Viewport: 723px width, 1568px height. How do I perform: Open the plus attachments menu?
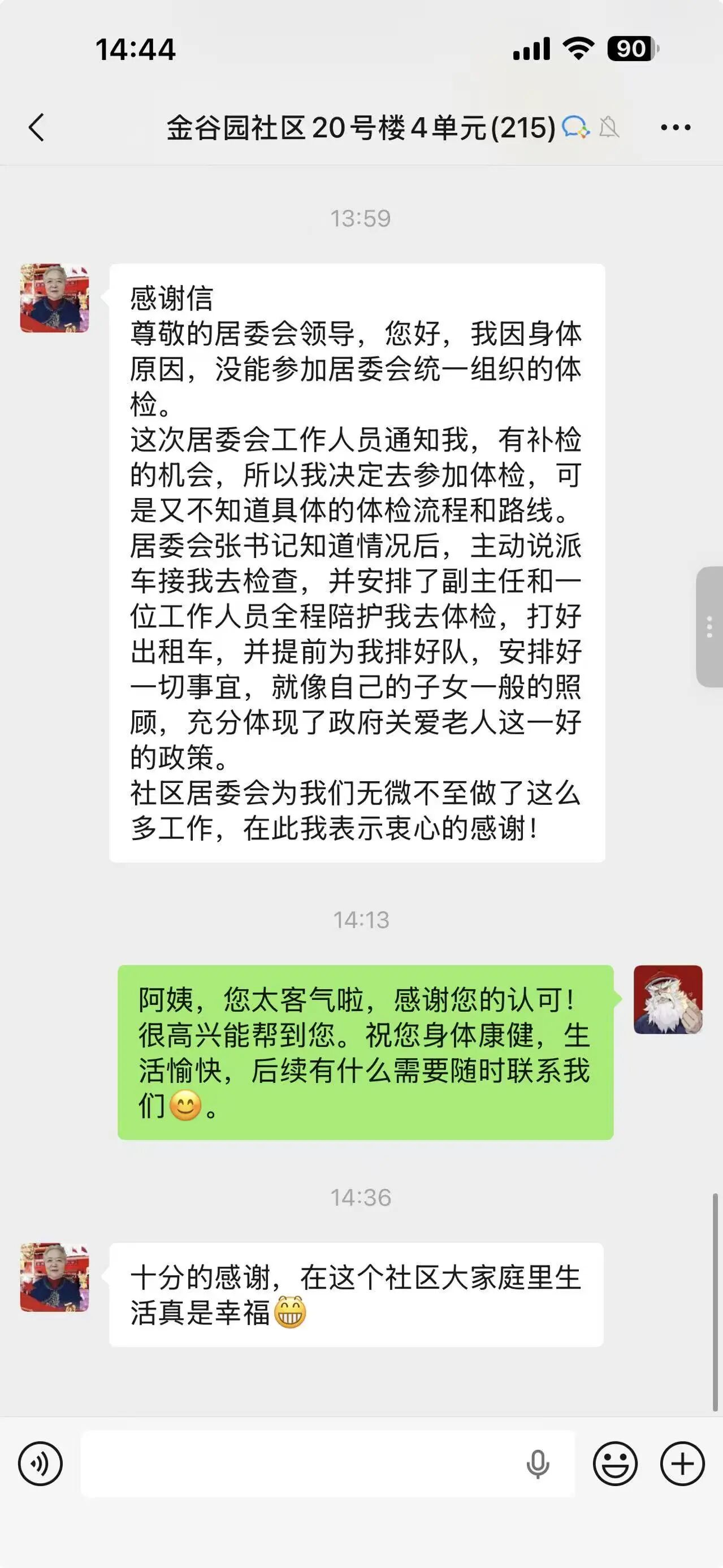[682, 1464]
